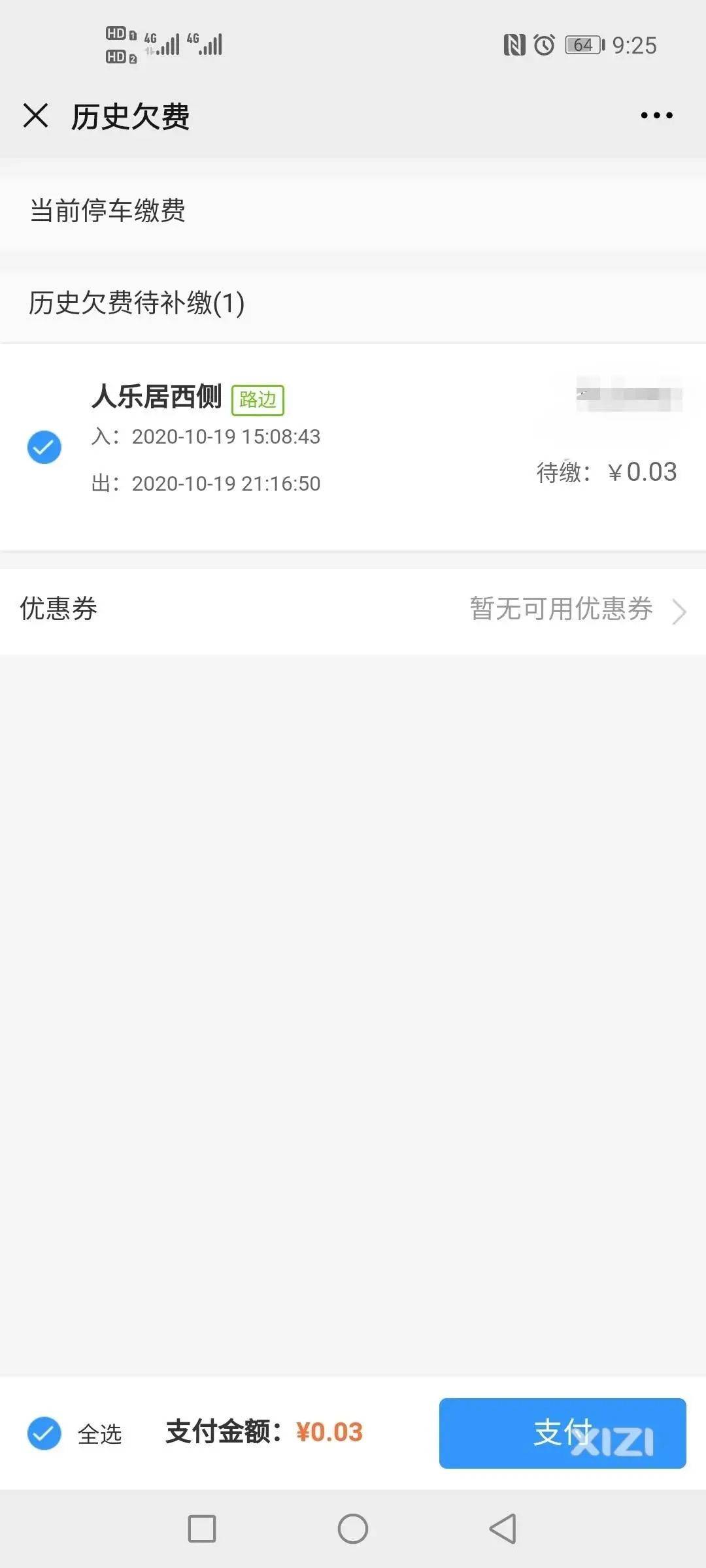Go to the system home screen
706x1568 pixels.
point(353,1529)
